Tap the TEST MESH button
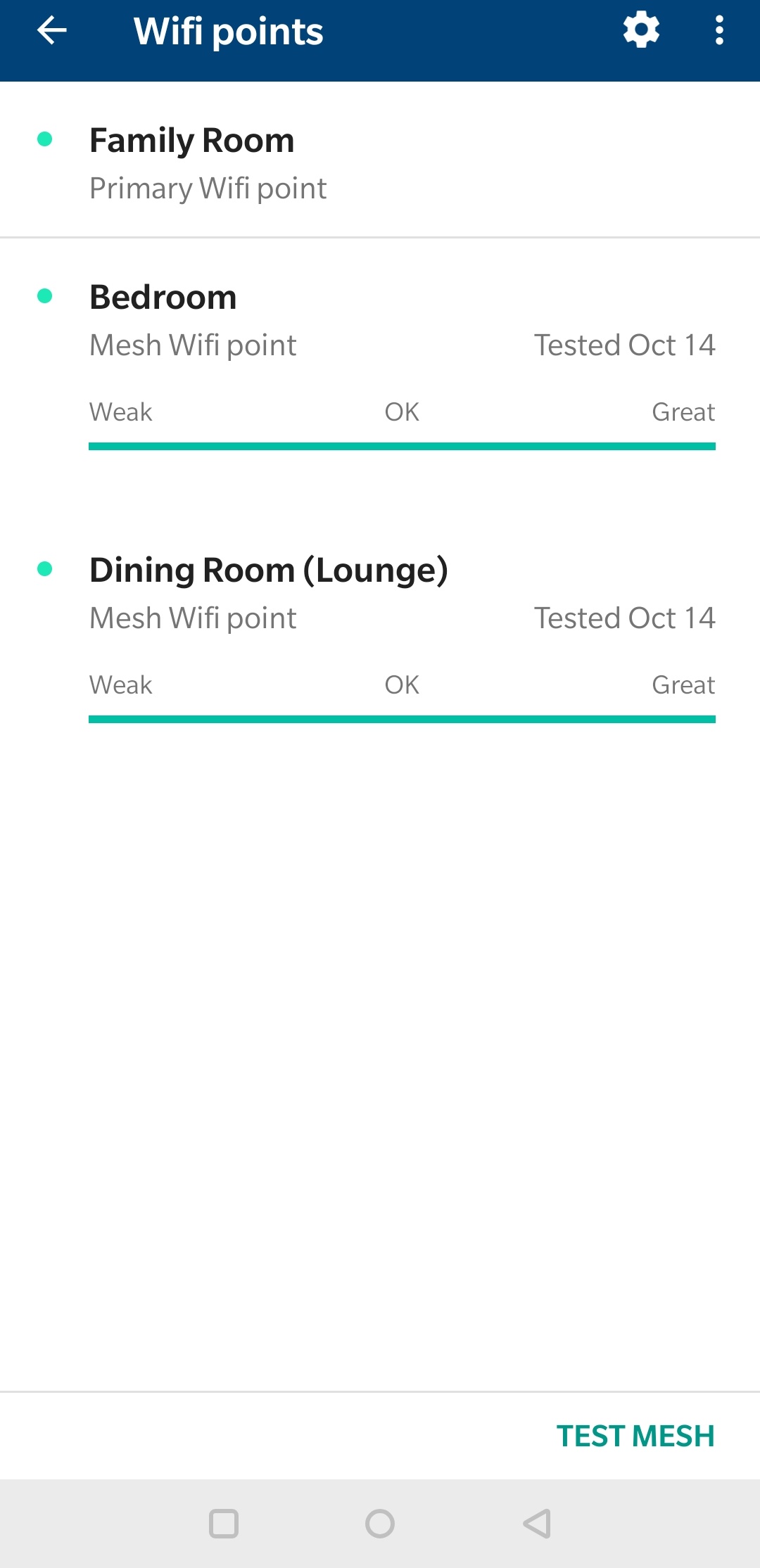The image size is (760, 1568). coord(635,1436)
